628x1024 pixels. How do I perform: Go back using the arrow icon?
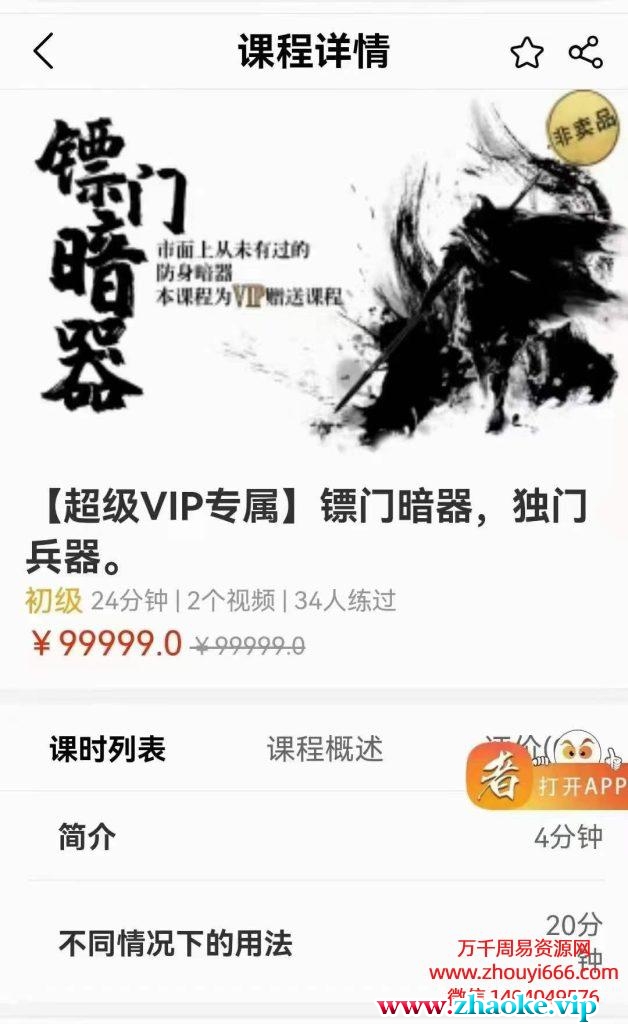coord(43,51)
